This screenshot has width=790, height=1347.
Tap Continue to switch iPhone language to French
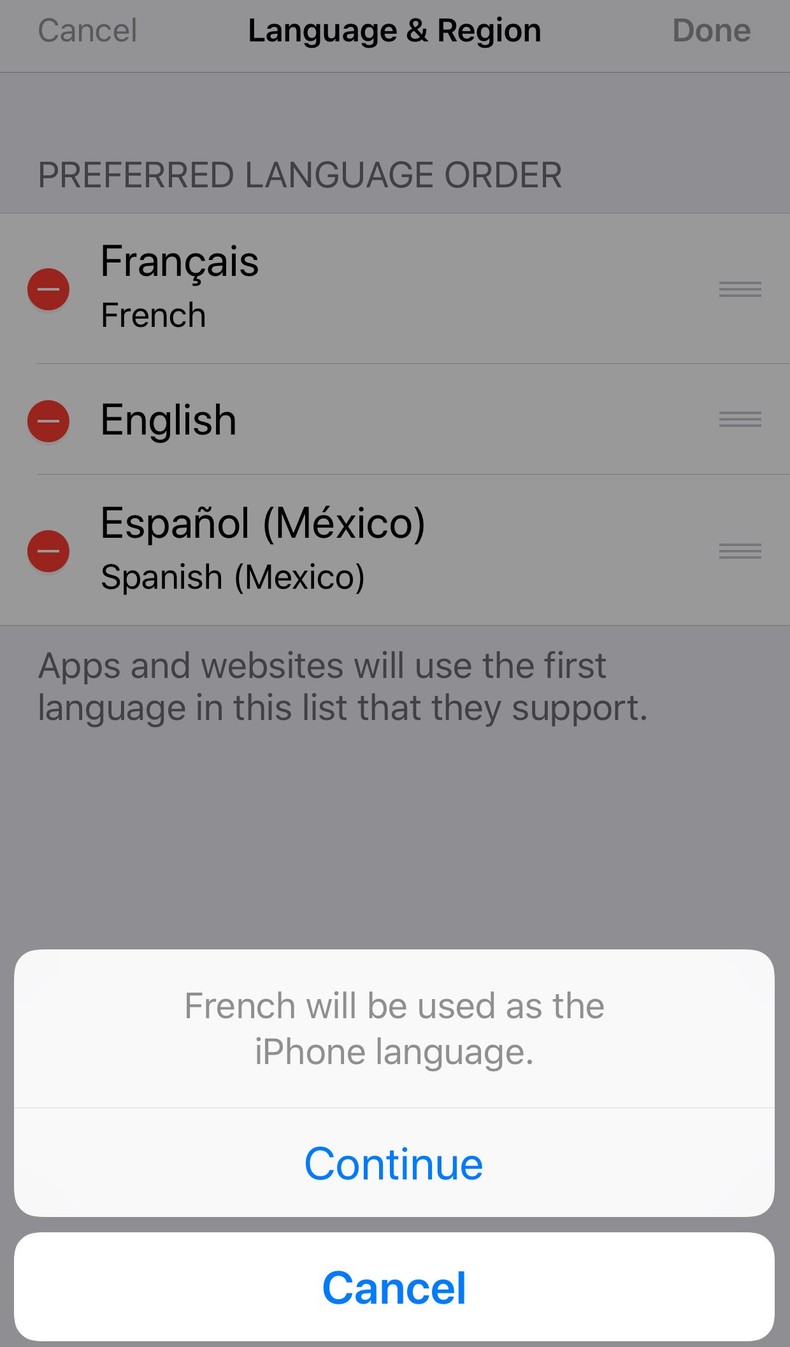tap(394, 1163)
